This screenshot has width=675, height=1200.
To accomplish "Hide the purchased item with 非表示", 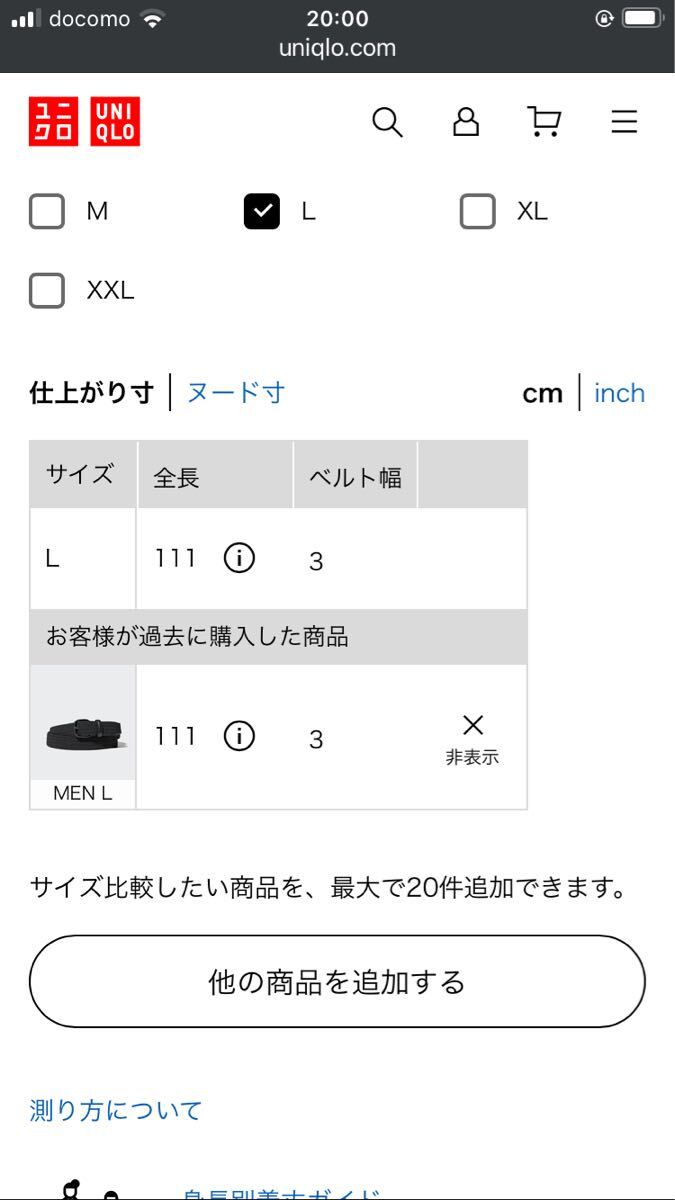I will 472,738.
